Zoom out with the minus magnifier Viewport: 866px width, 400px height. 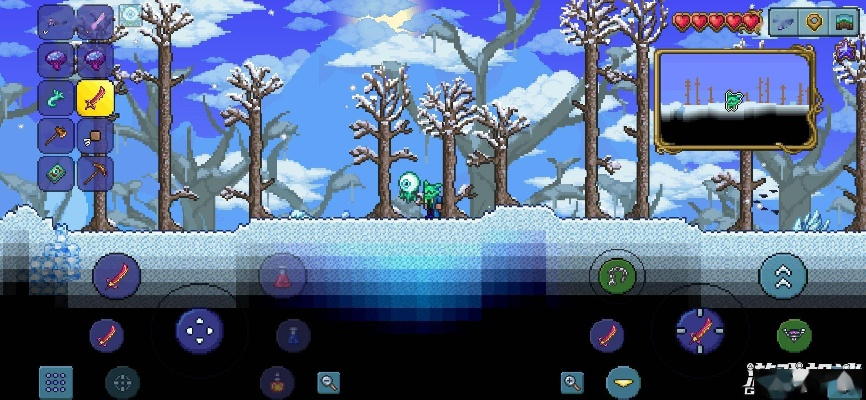click(328, 381)
